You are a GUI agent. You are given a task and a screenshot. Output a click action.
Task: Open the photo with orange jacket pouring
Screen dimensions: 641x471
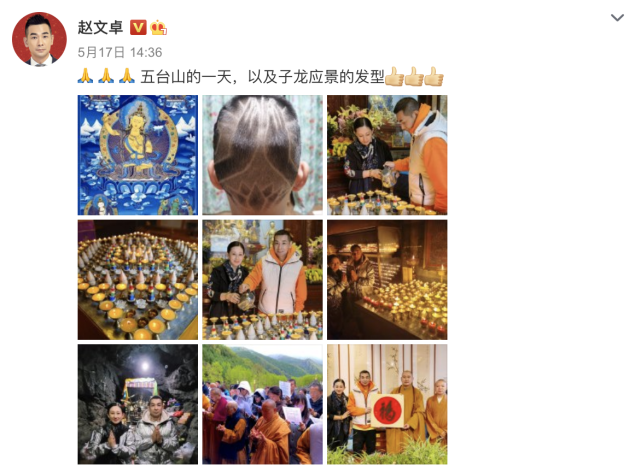tap(387, 155)
